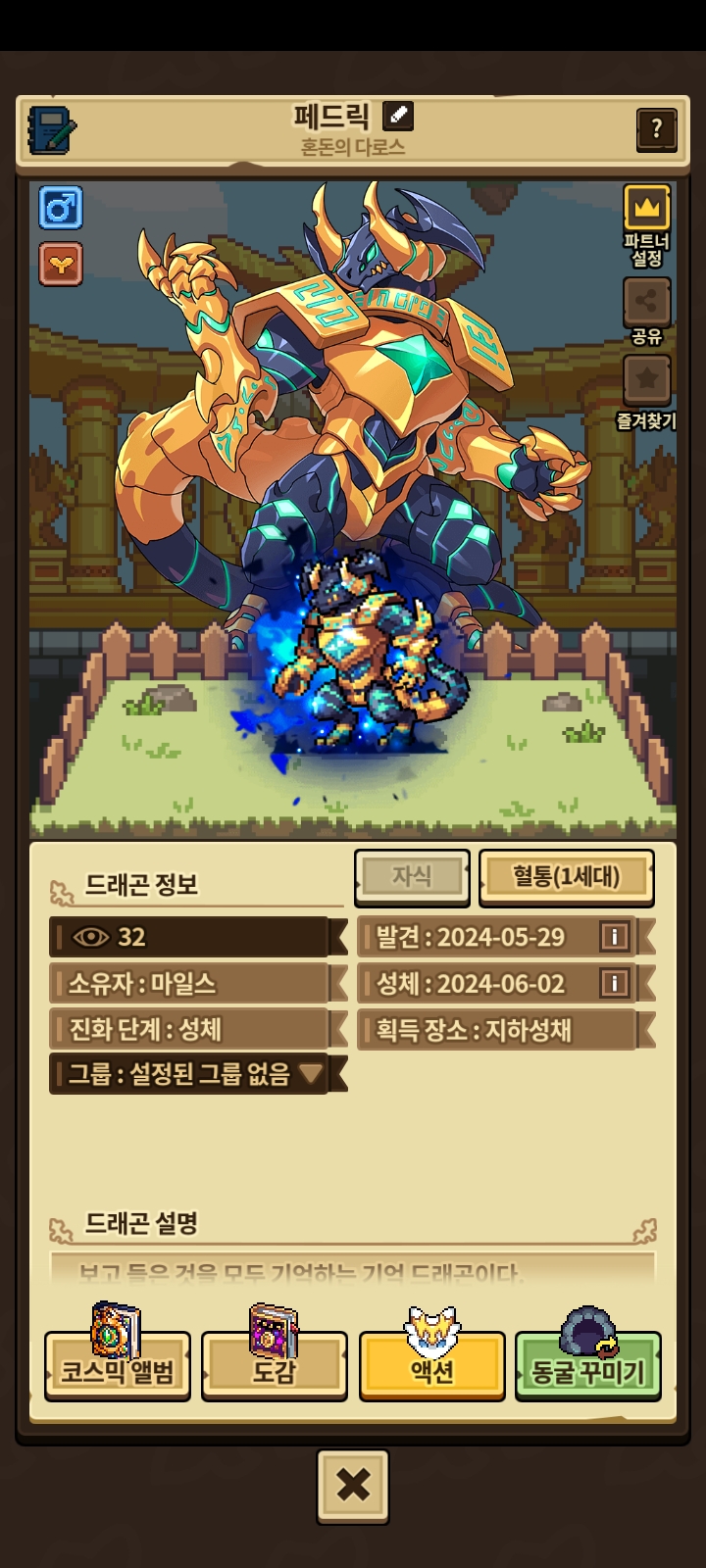Open the notebook memo icon
The width and height of the screenshot is (706, 1568).
(x=52, y=129)
